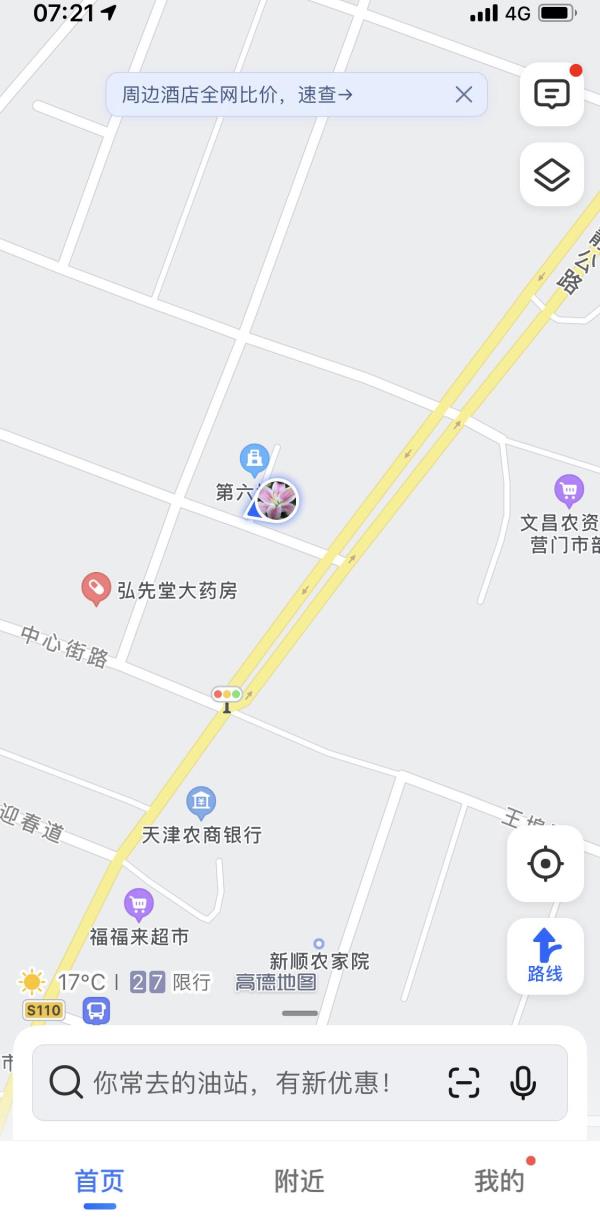The width and height of the screenshot is (600, 1232).
Task: Open the 周边酒店全网比价 banner
Action: [x=237, y=95]
